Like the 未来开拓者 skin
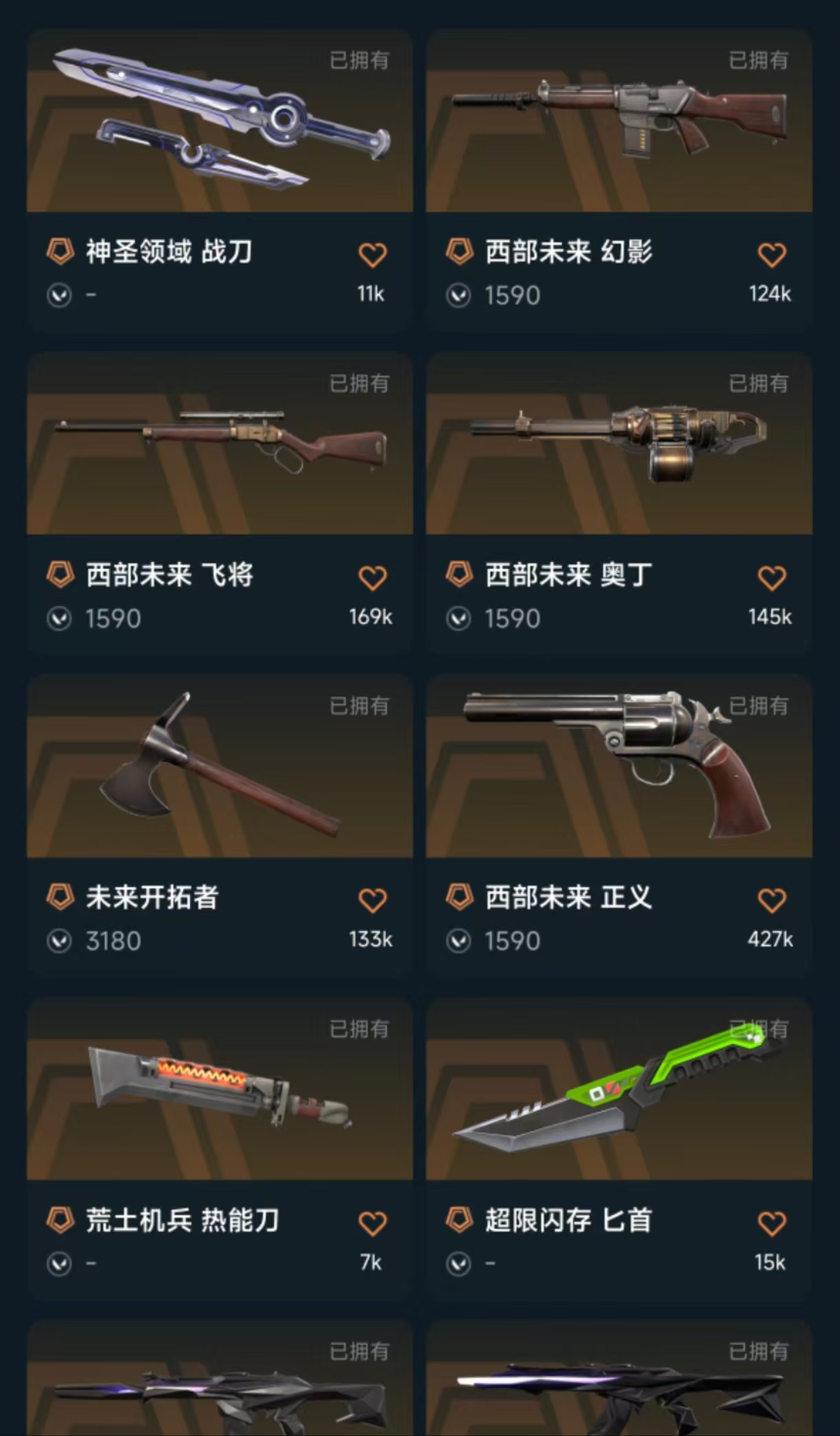840x1436 pixels. 372,900
